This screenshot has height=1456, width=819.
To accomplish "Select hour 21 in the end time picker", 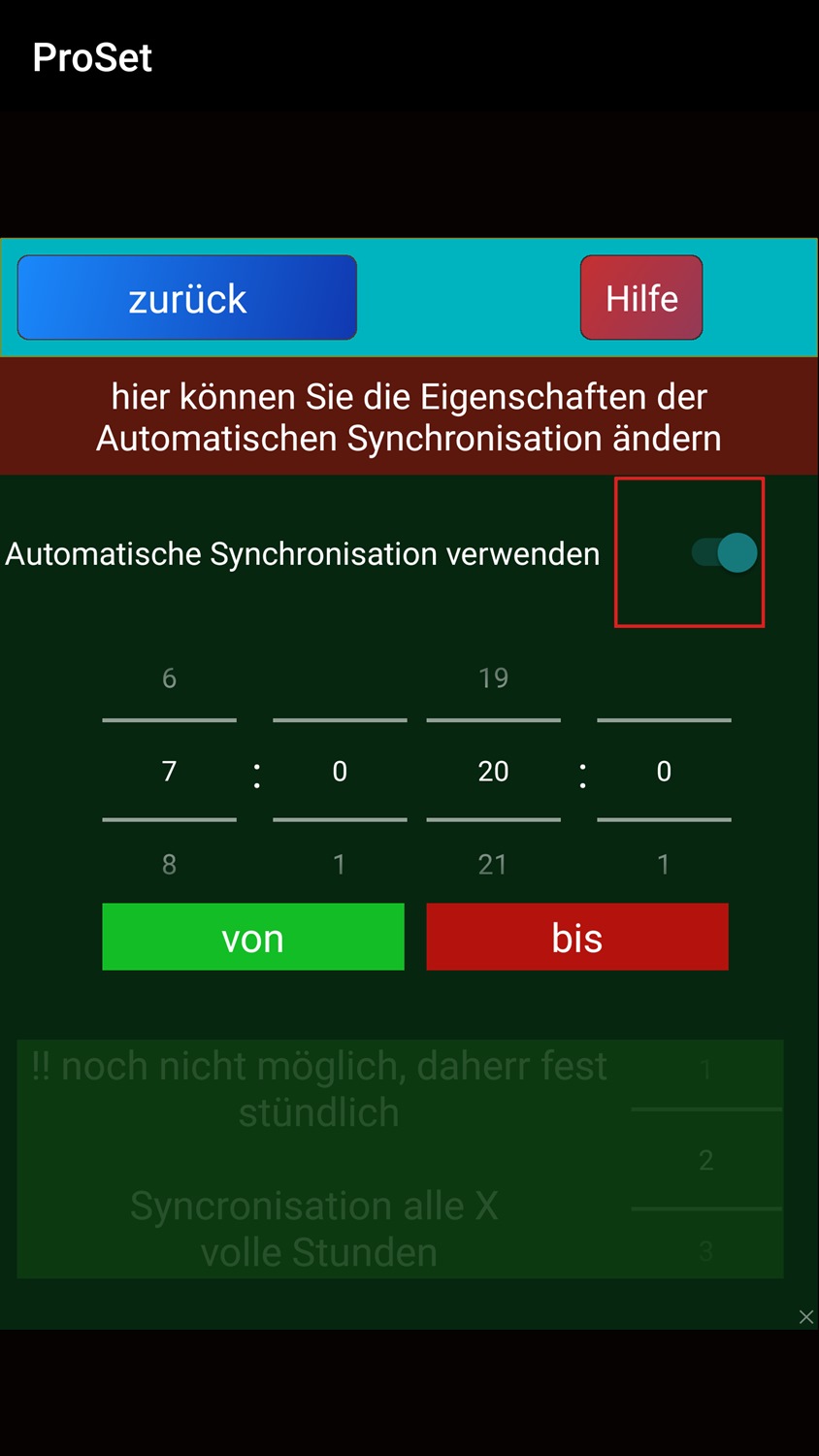I will (493, 864).
